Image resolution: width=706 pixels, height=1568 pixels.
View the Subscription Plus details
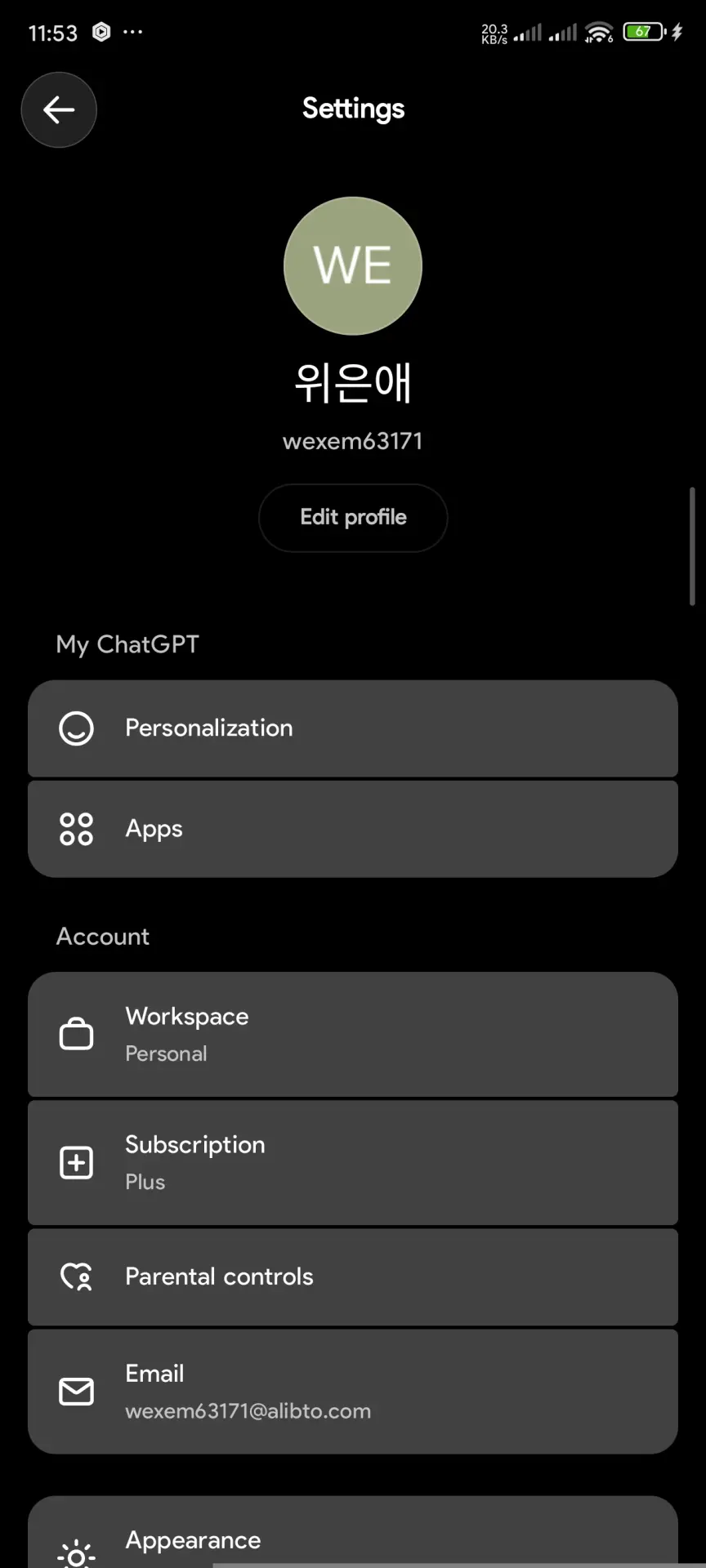[353, 1163]
